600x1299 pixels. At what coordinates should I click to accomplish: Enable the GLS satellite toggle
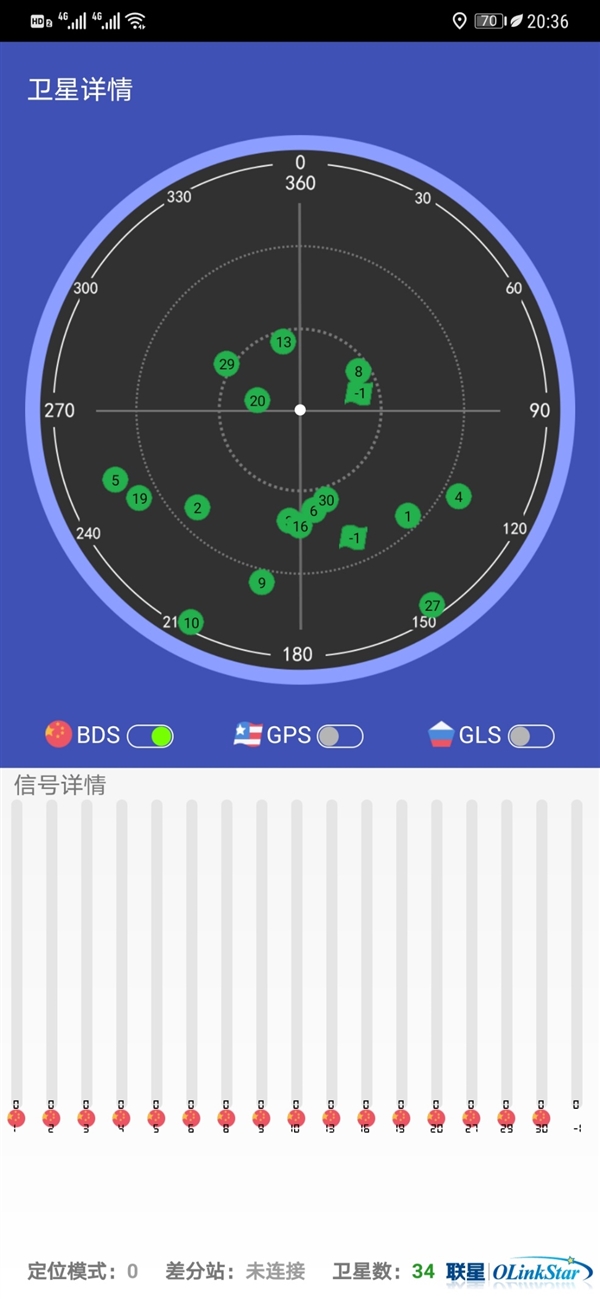[531, 736]
